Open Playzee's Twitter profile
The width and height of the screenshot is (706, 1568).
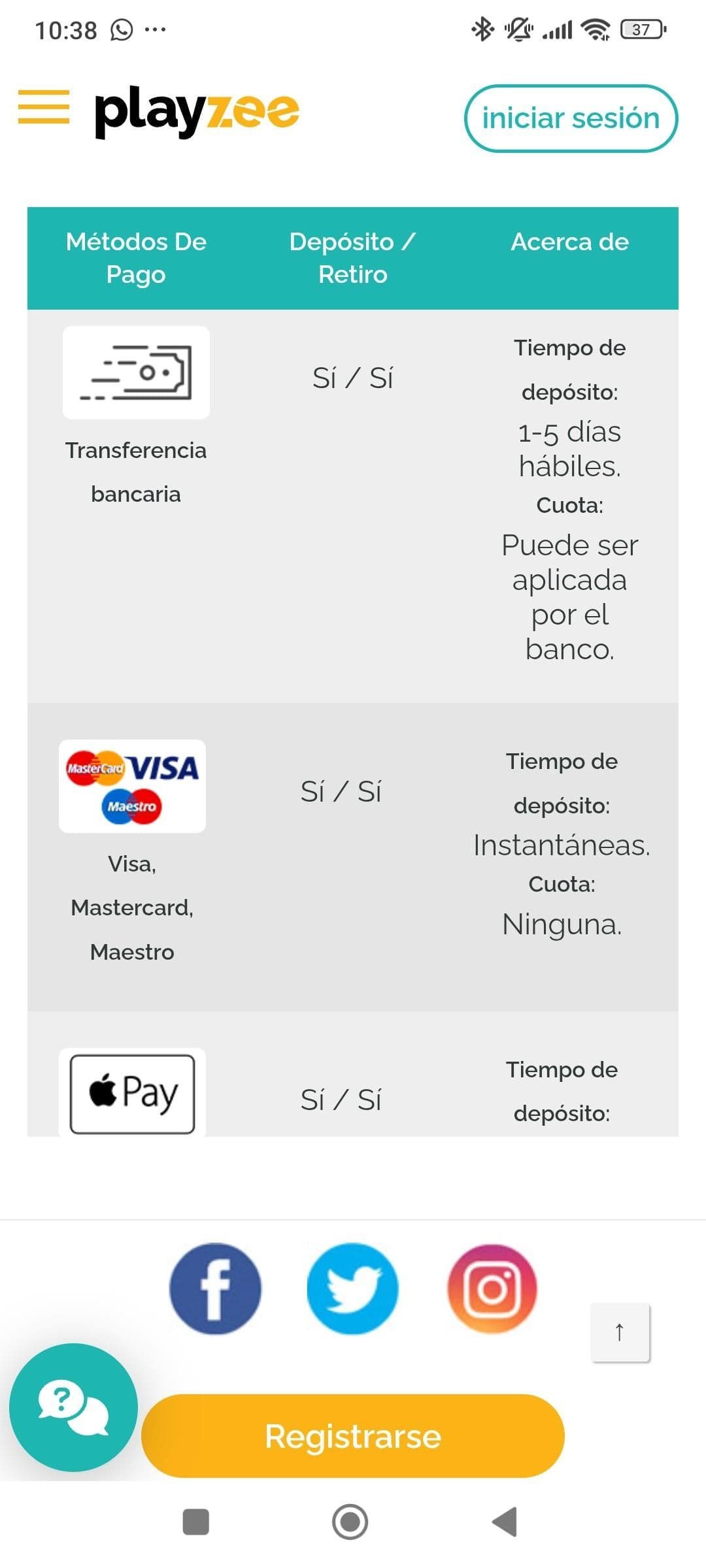tap(353, 1287)
